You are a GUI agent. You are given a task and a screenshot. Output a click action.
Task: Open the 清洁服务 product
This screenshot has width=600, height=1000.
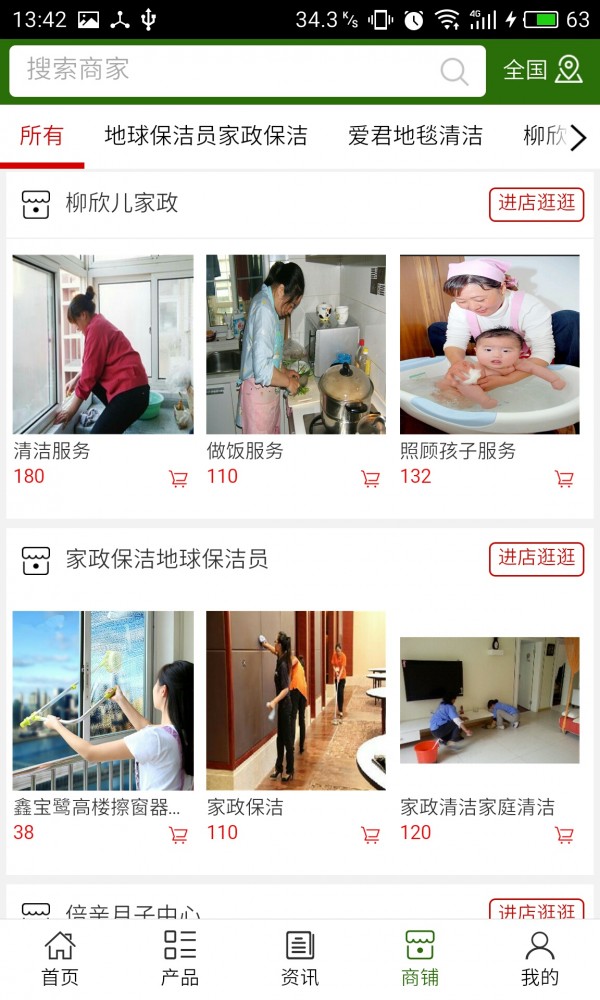pyautogui.click(x=103, y=344)
